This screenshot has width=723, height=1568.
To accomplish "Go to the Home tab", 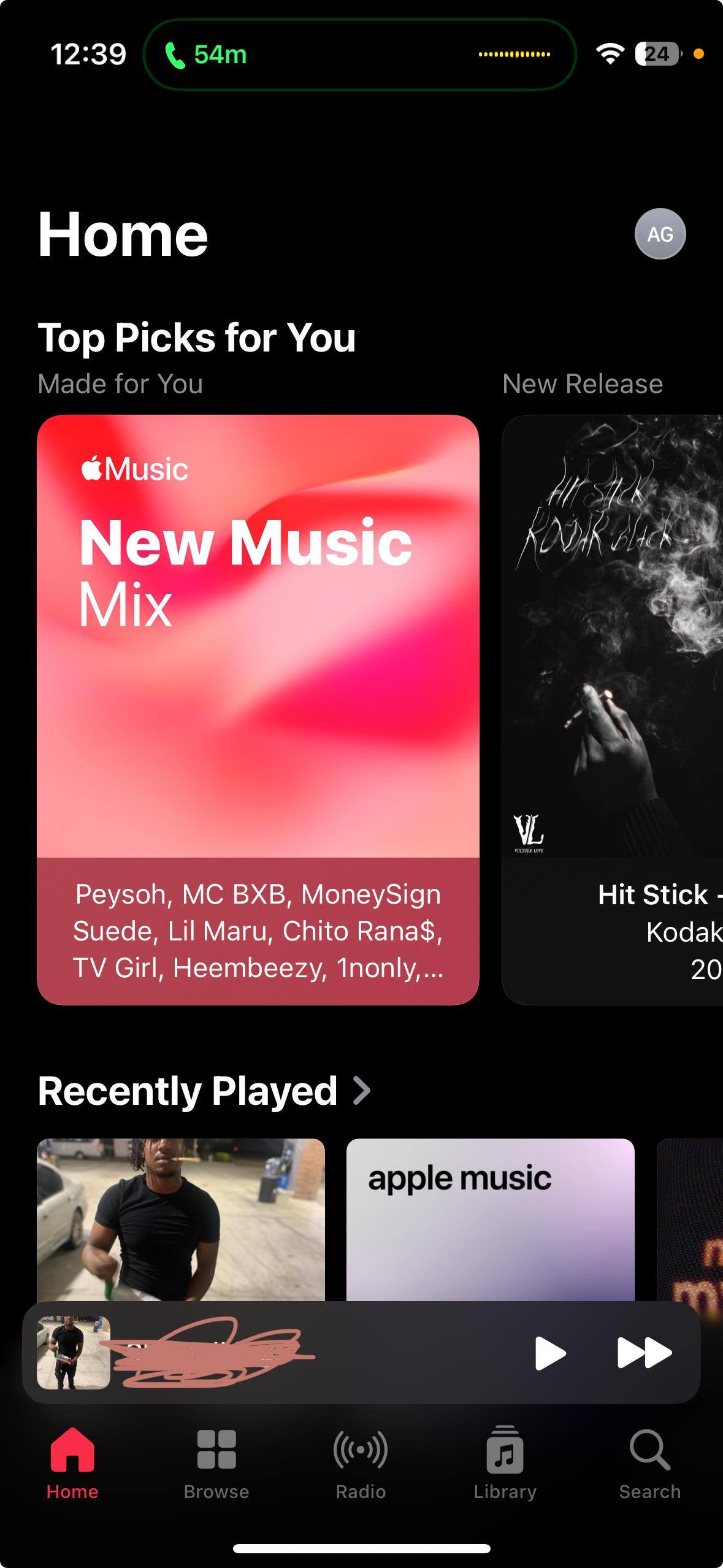I will point(72,1463).
